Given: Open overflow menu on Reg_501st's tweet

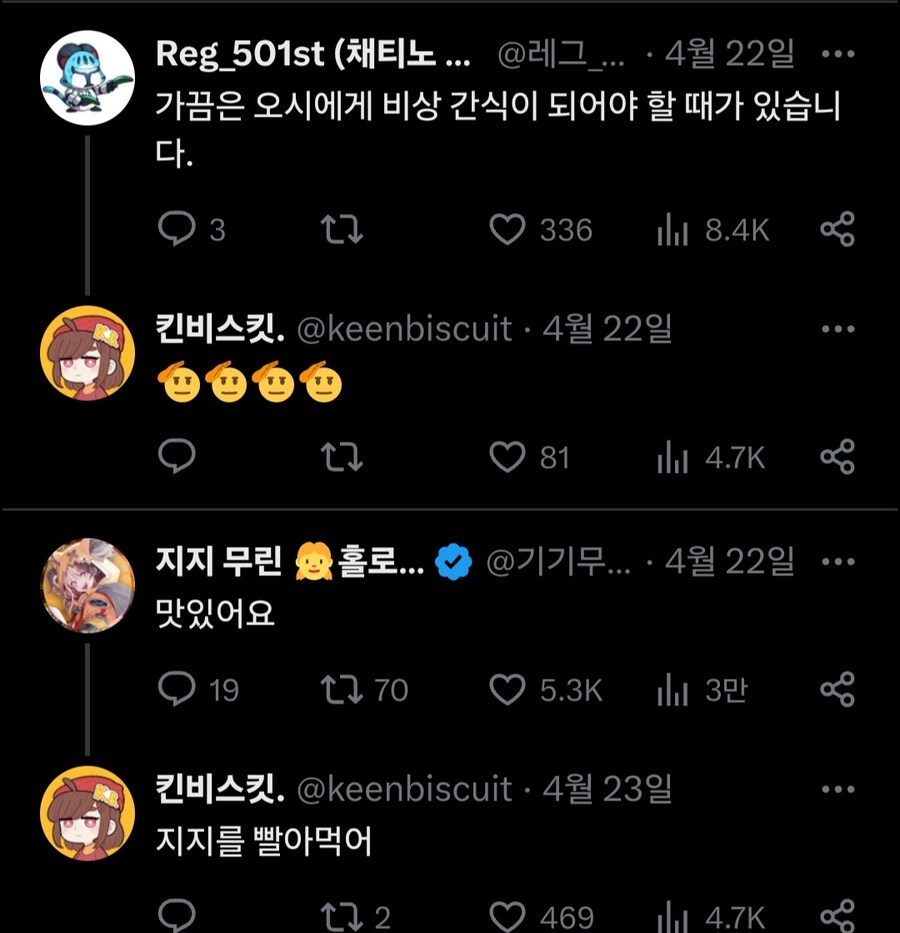Looking at the screenshot, I should point(837,55).
